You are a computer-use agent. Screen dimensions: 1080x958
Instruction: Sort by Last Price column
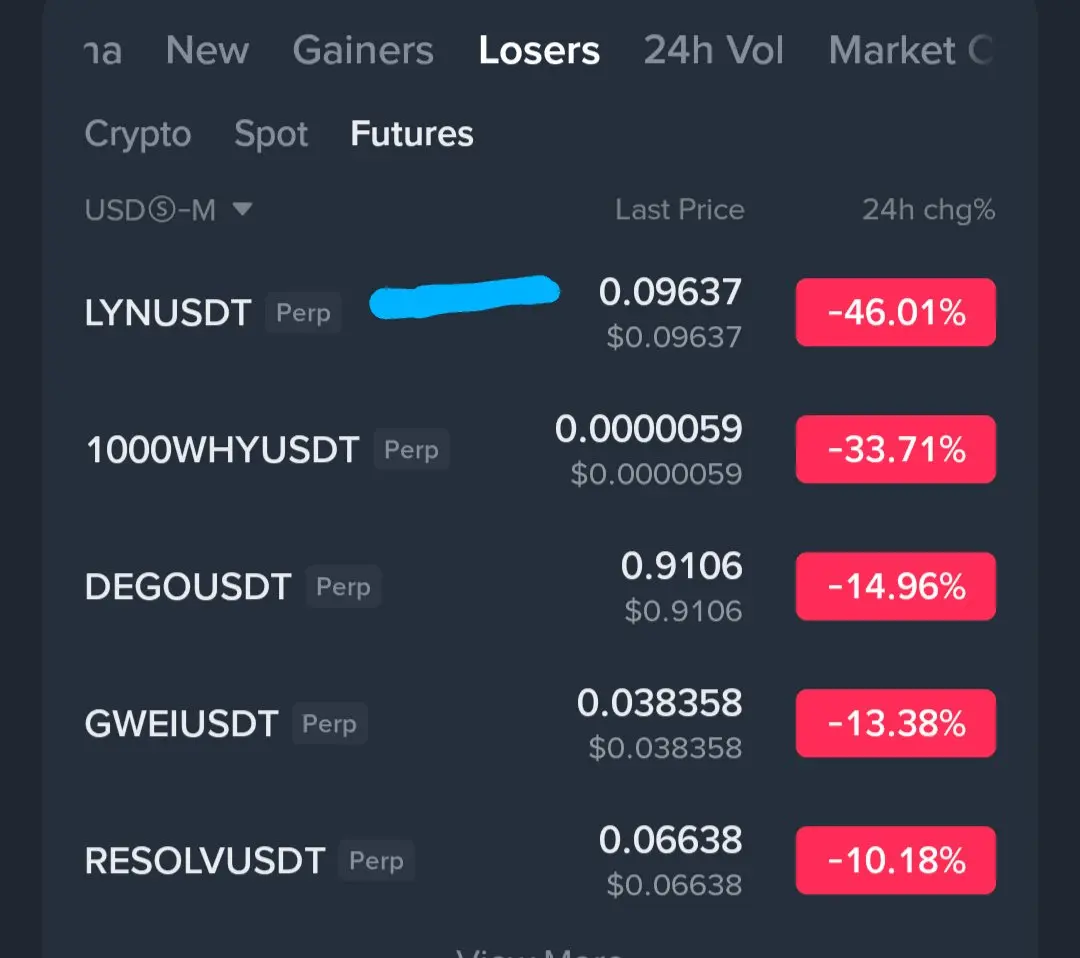coord(679,210)
